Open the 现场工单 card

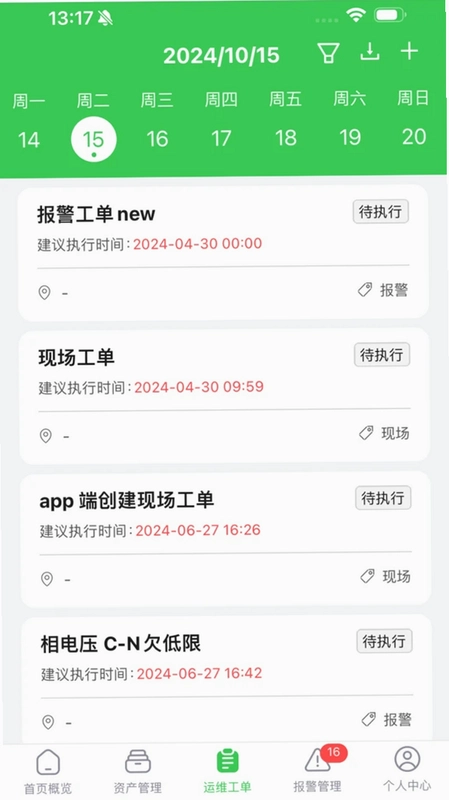(x=224, y=396)
